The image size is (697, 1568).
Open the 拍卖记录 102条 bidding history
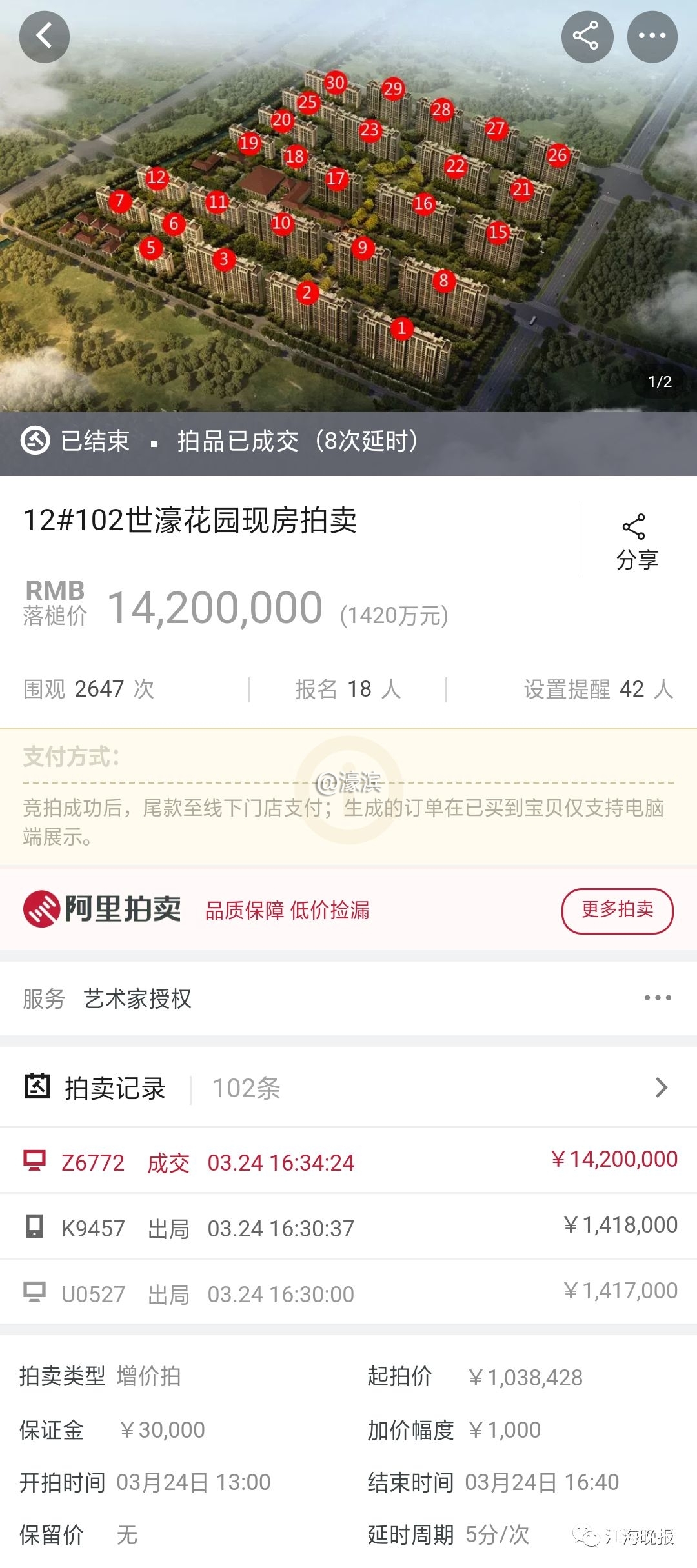coord(348,1087)
